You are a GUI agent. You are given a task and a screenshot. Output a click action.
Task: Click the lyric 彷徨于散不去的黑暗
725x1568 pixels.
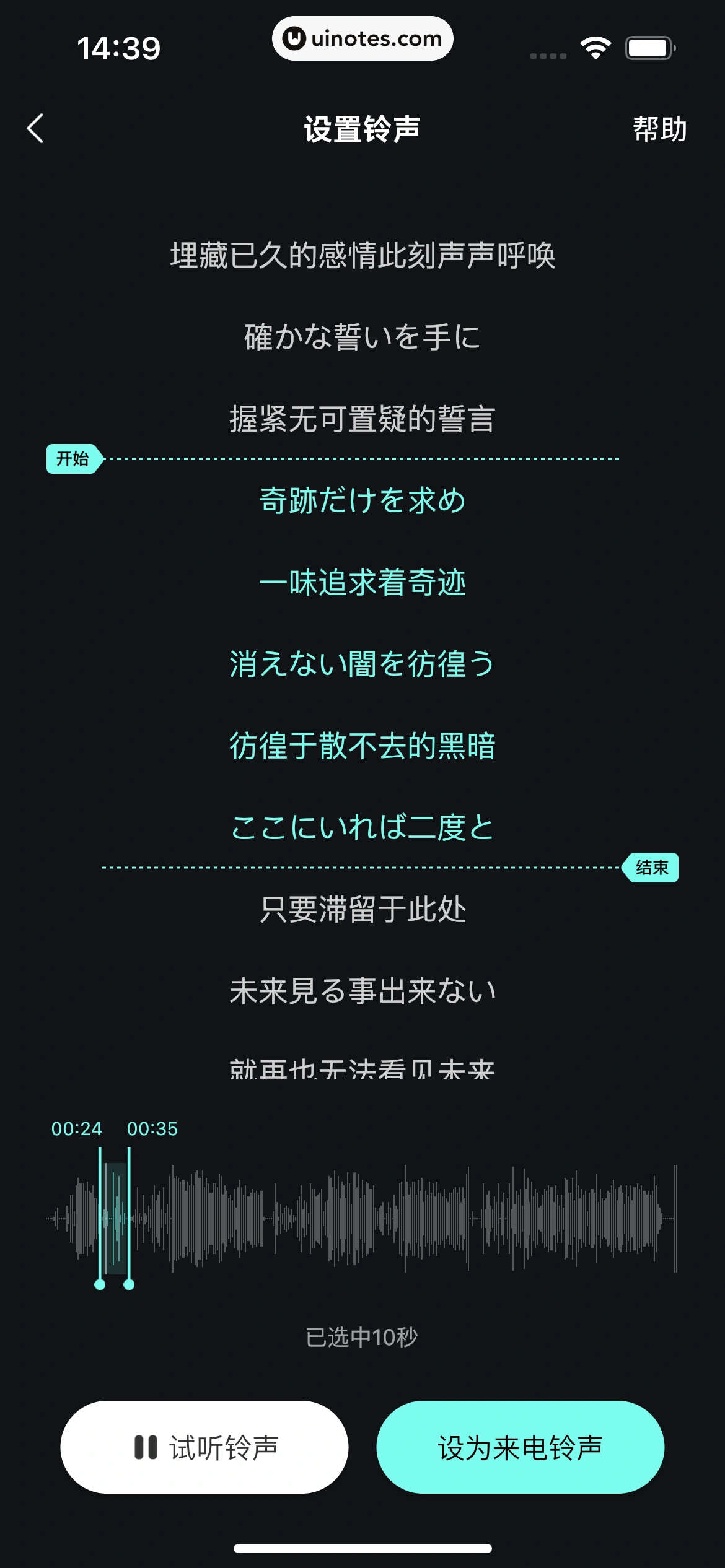(x=362, y=747)
